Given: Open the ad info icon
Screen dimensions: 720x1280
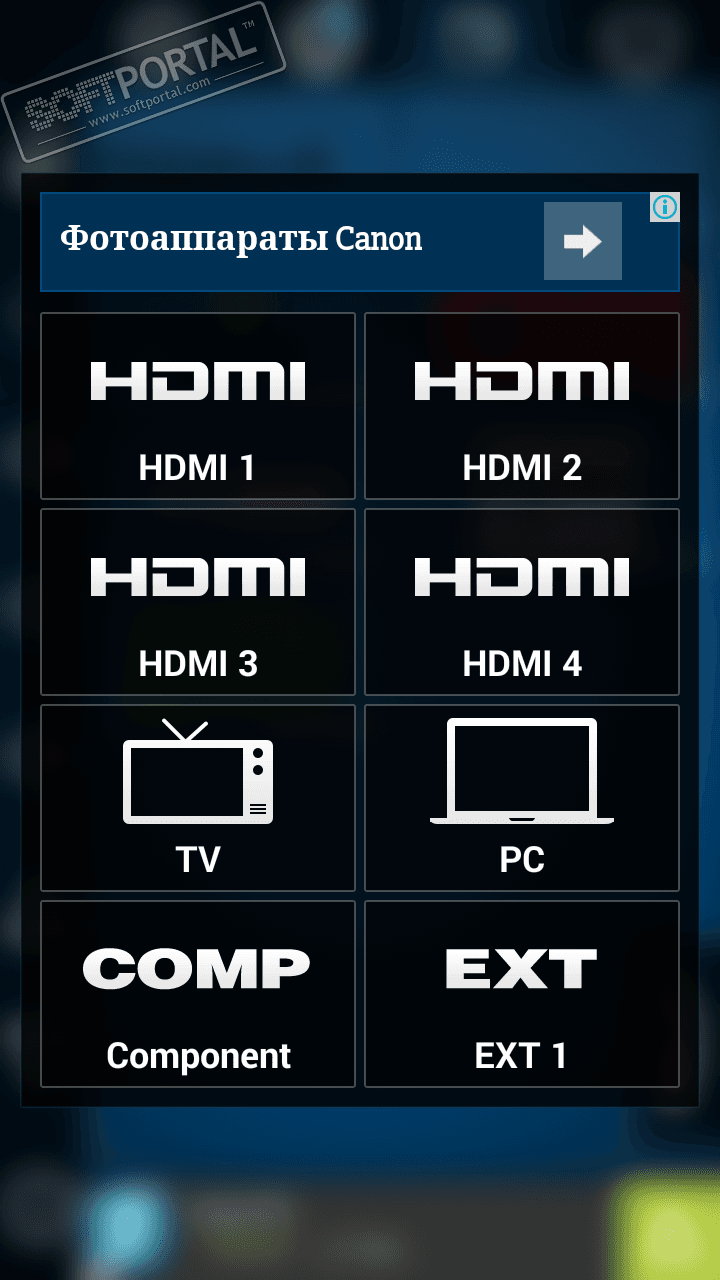Looking at the screenshot, I should [x=665, y=207].
